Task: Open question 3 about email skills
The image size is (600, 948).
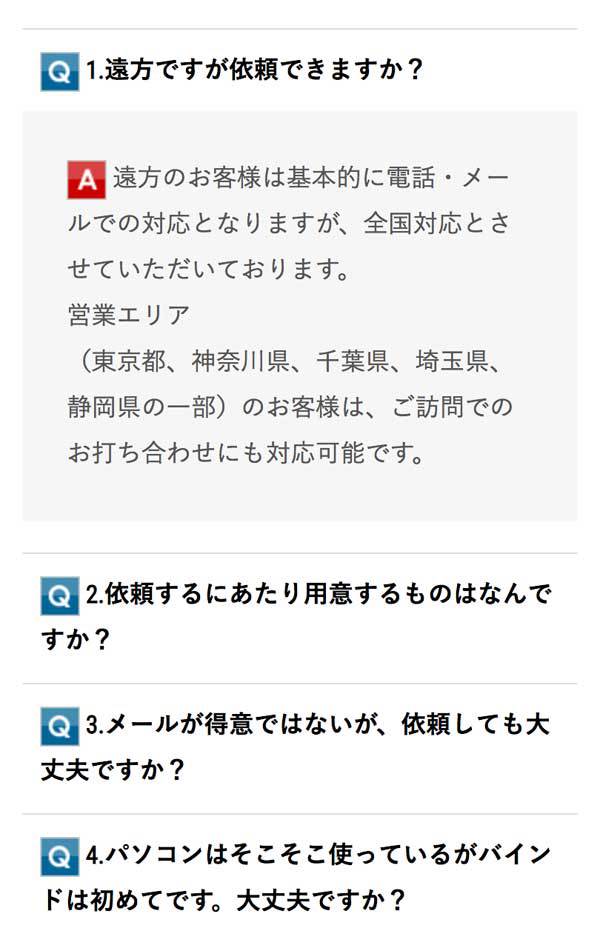Action: point(298,747)
